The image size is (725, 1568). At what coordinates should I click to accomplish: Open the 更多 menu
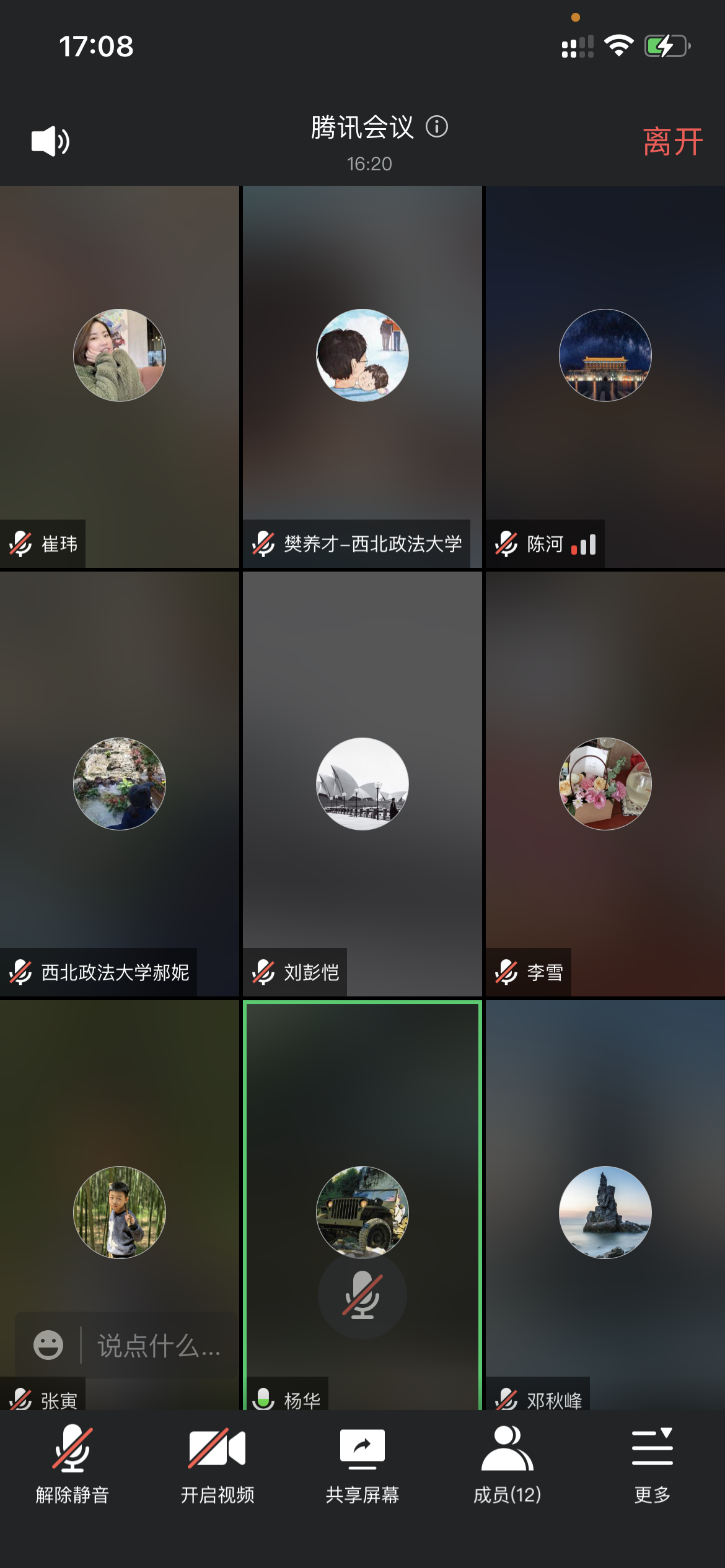(652, 1465)
